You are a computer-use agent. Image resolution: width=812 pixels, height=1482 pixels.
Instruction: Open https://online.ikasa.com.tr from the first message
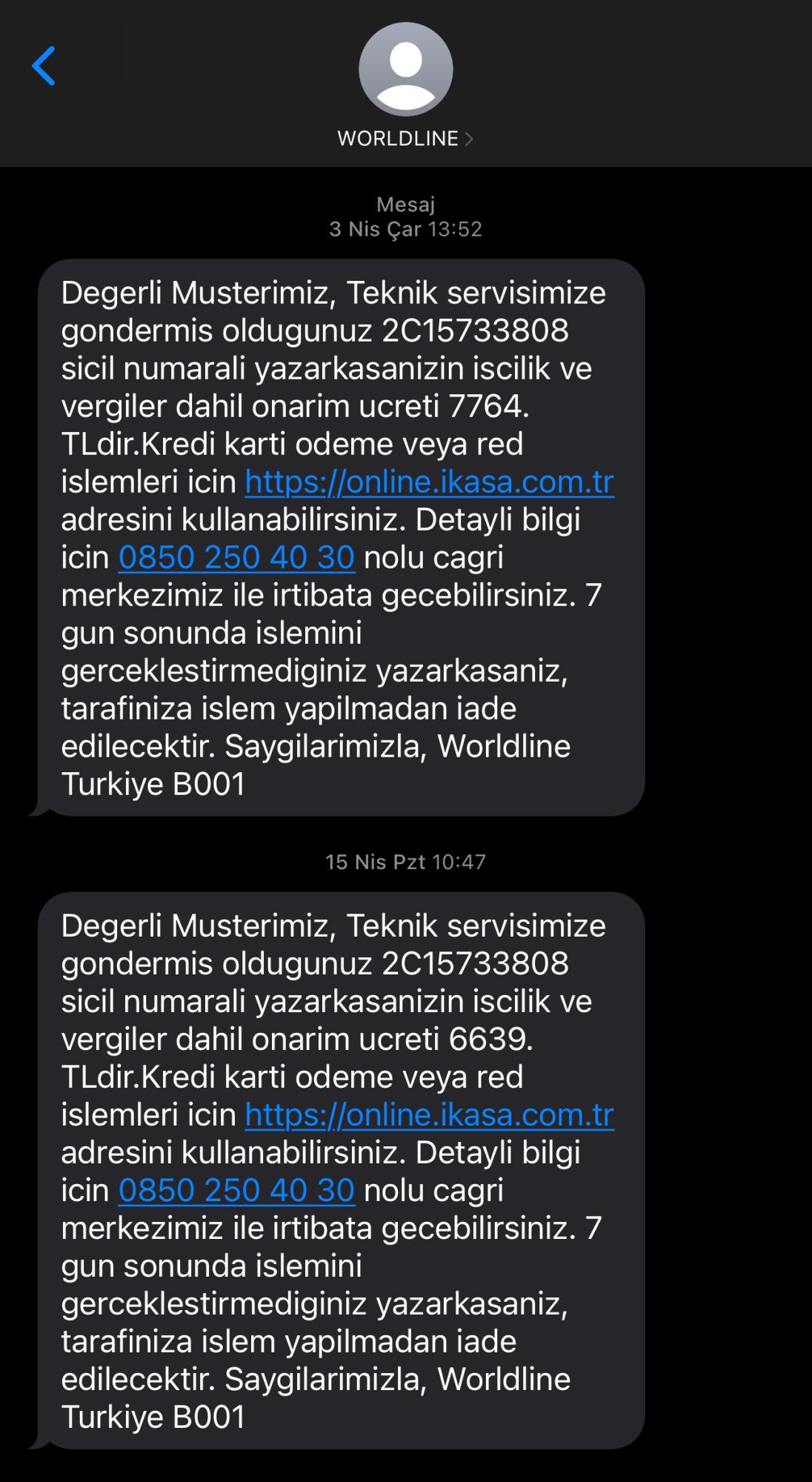(430, 482)
